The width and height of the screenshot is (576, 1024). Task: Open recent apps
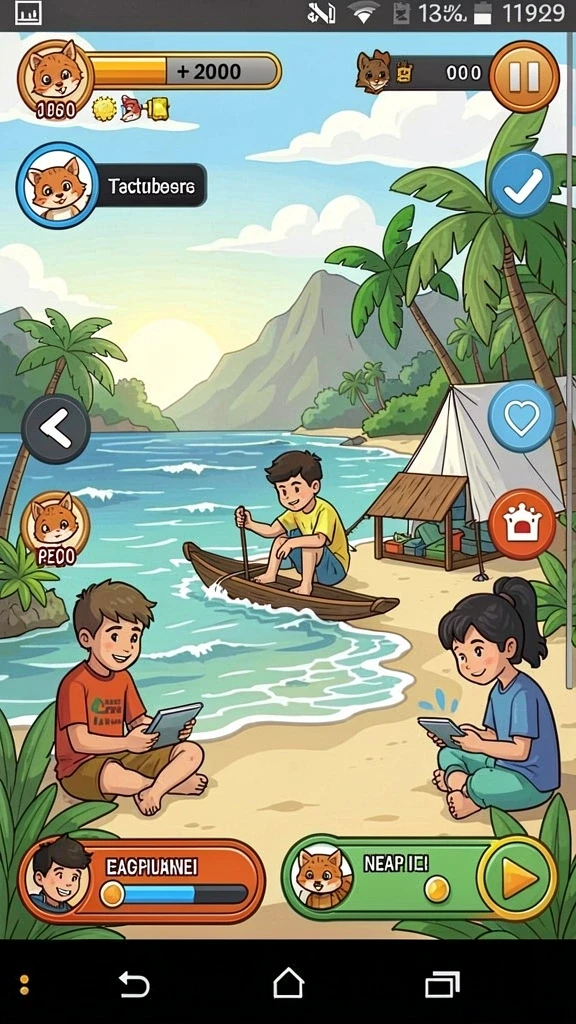(442, 984)
